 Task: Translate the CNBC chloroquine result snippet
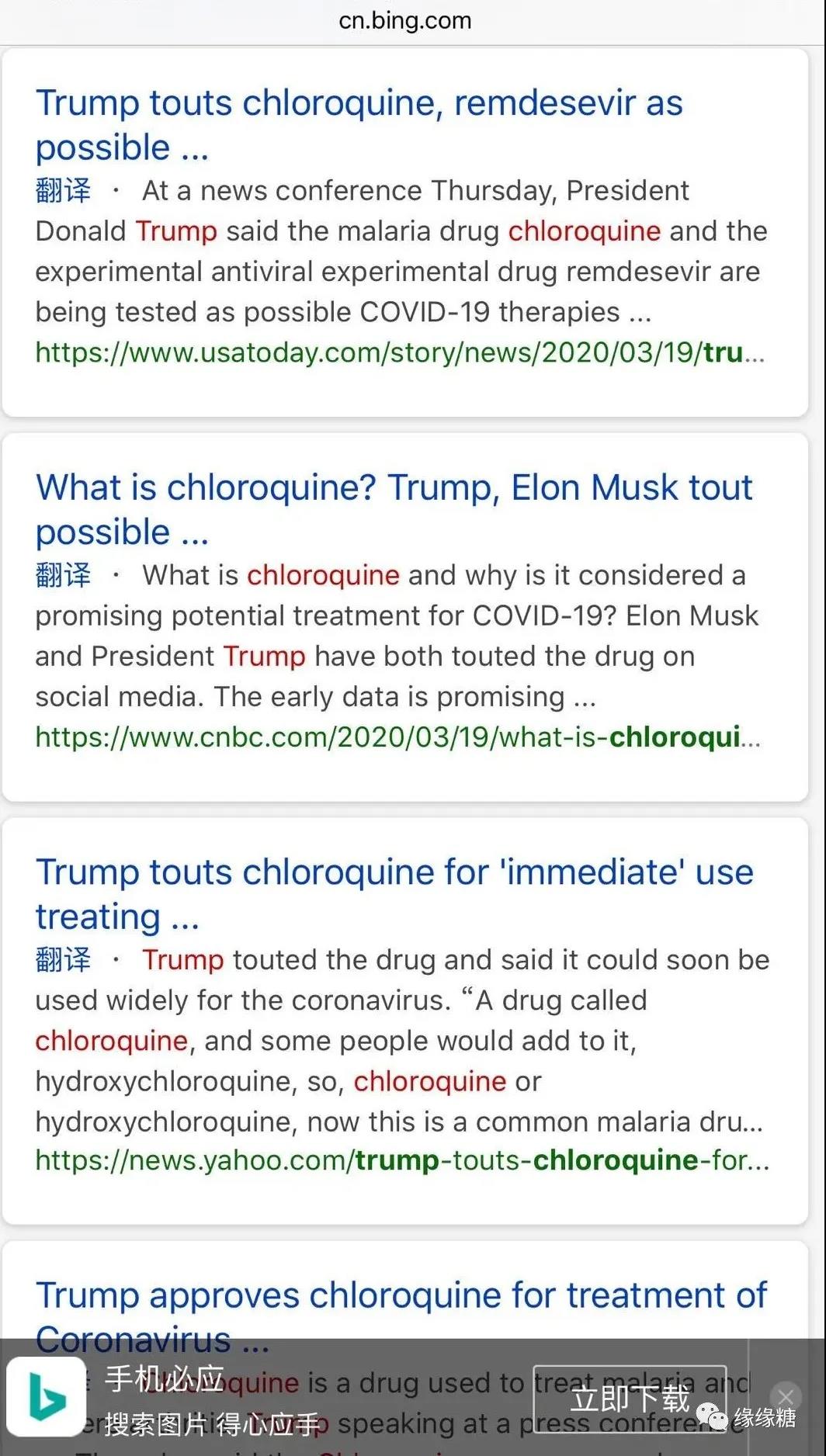click(x=63, y=575)
